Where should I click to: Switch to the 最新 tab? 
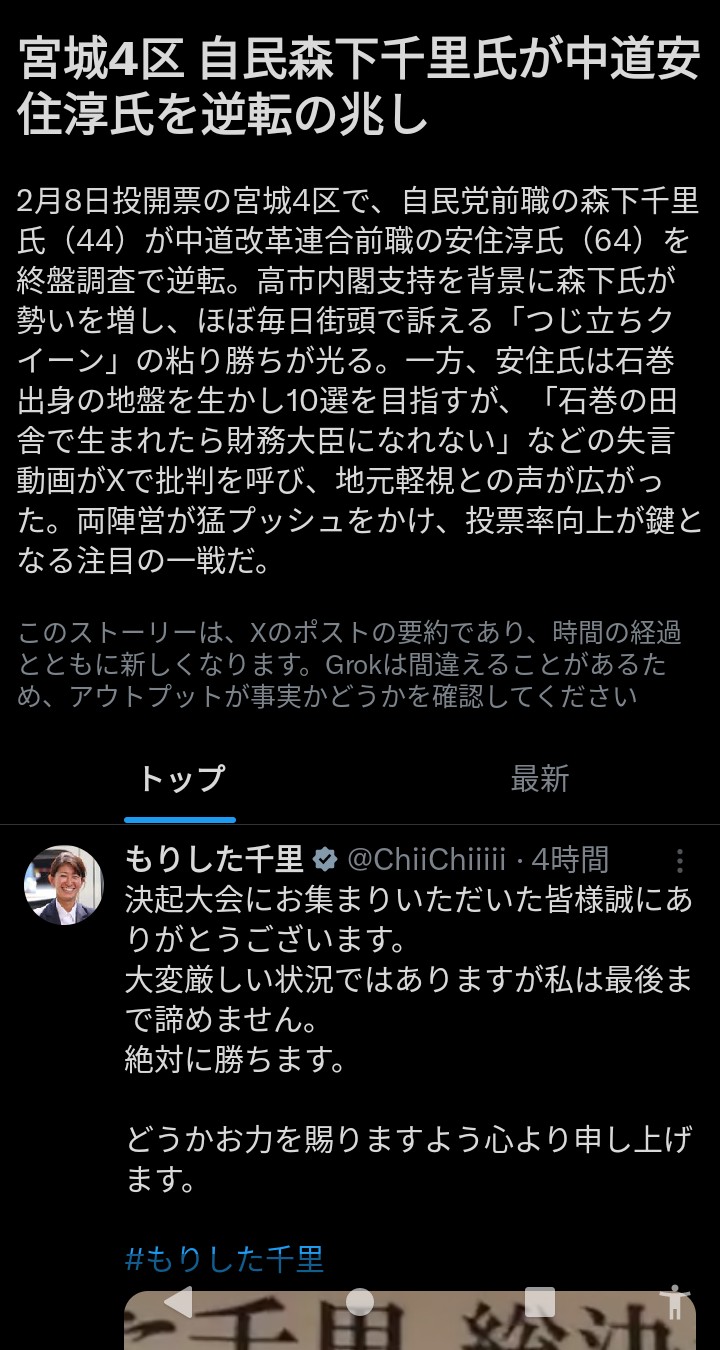(x=540, y=779)
